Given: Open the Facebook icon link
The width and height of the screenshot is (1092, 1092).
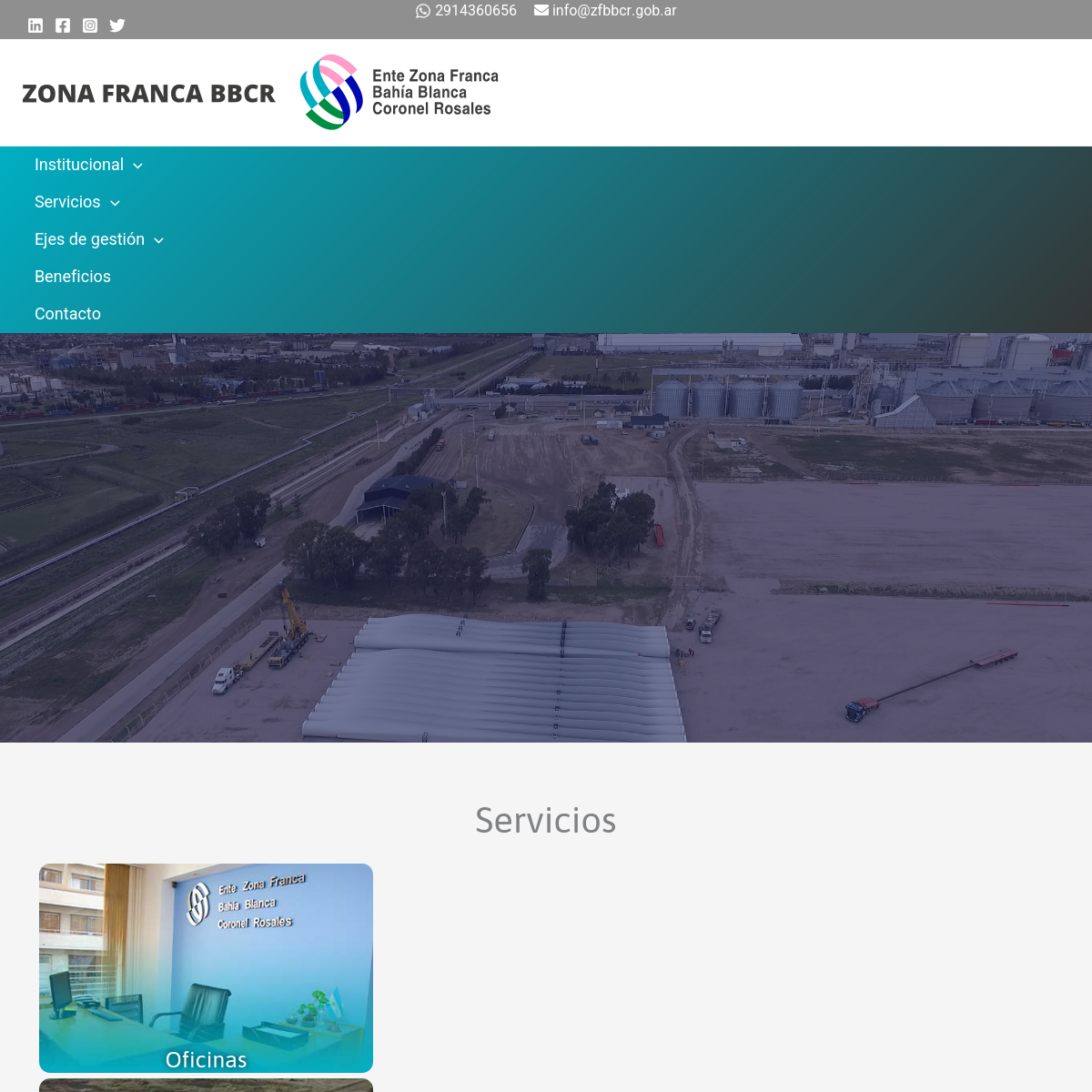Looking at the screenshot, I should coord(63,25).
